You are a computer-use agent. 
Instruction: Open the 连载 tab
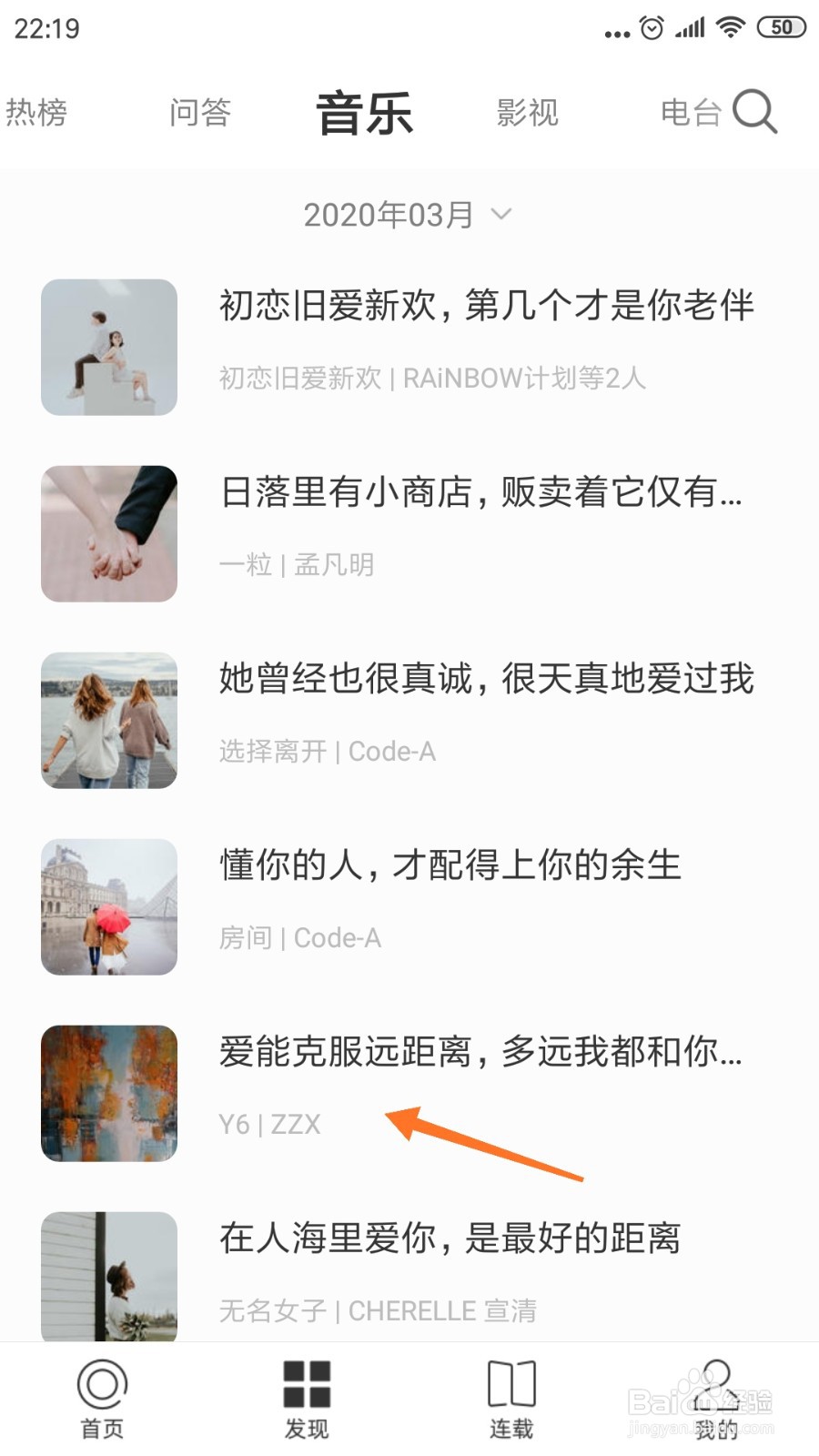click(511, 1400)
